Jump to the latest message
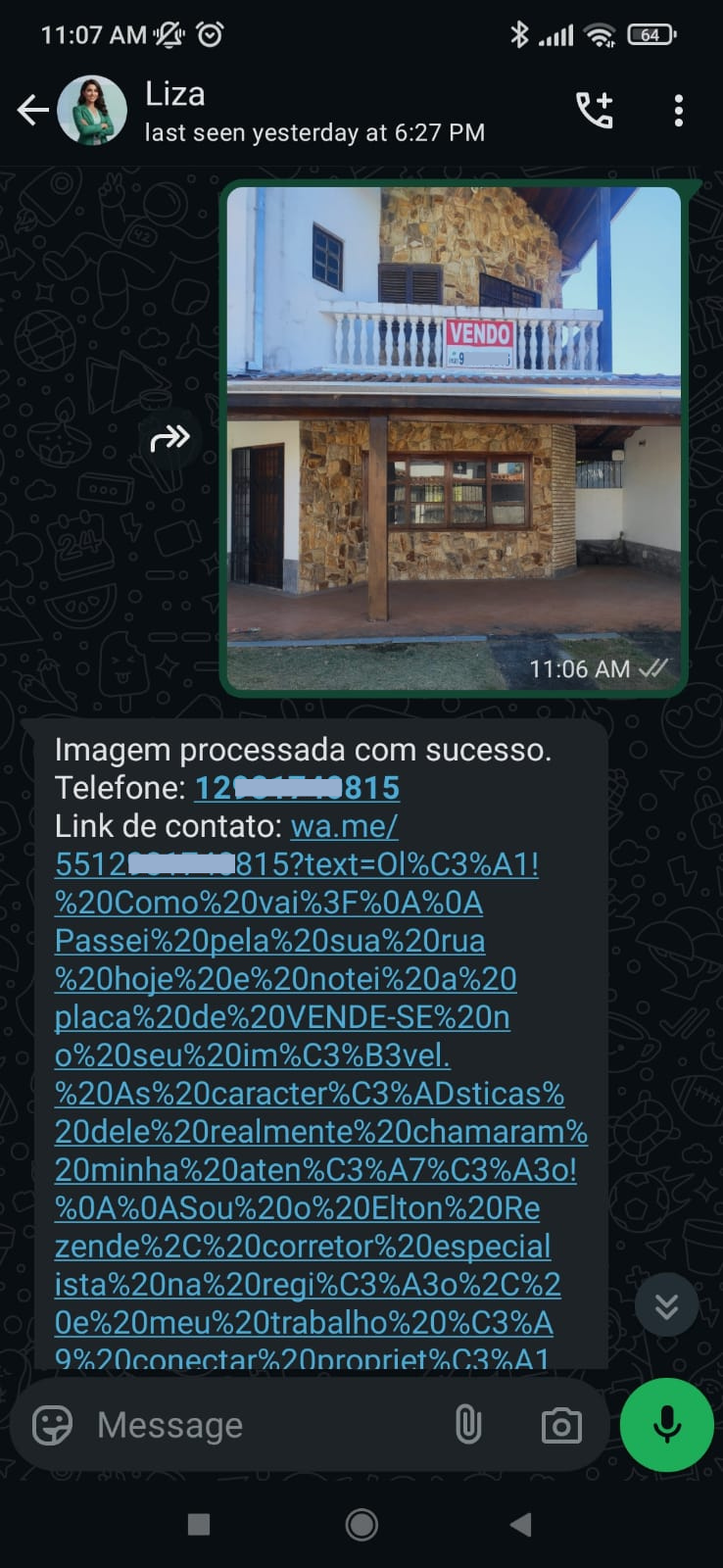Image resolution: width=723 pixels, height=1568 pixels. [x=666, y=1305]
